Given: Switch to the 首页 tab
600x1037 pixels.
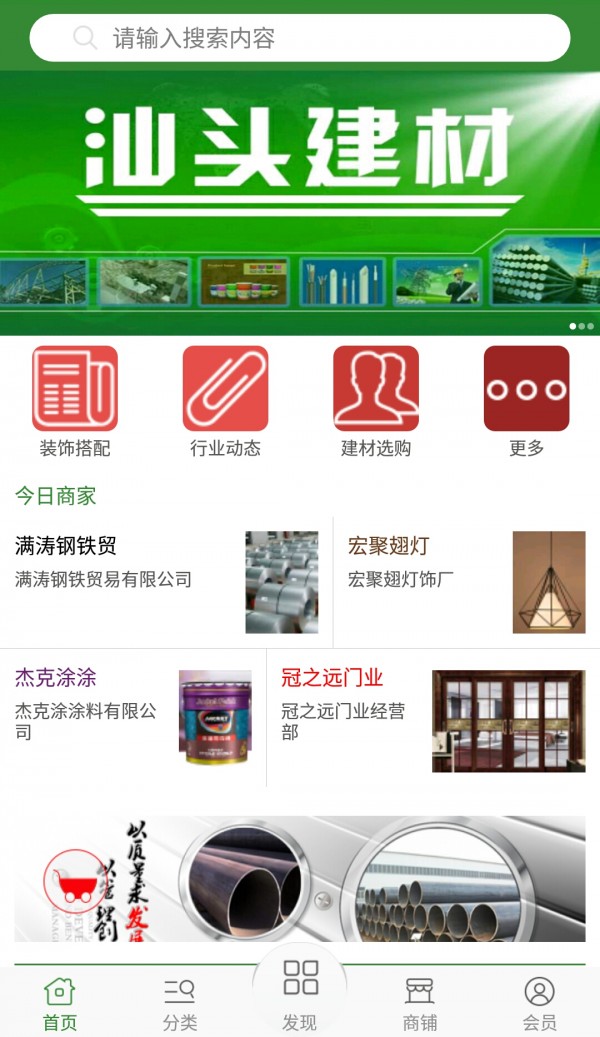Looking at the screenshot, I should (x=60, y=1004).
